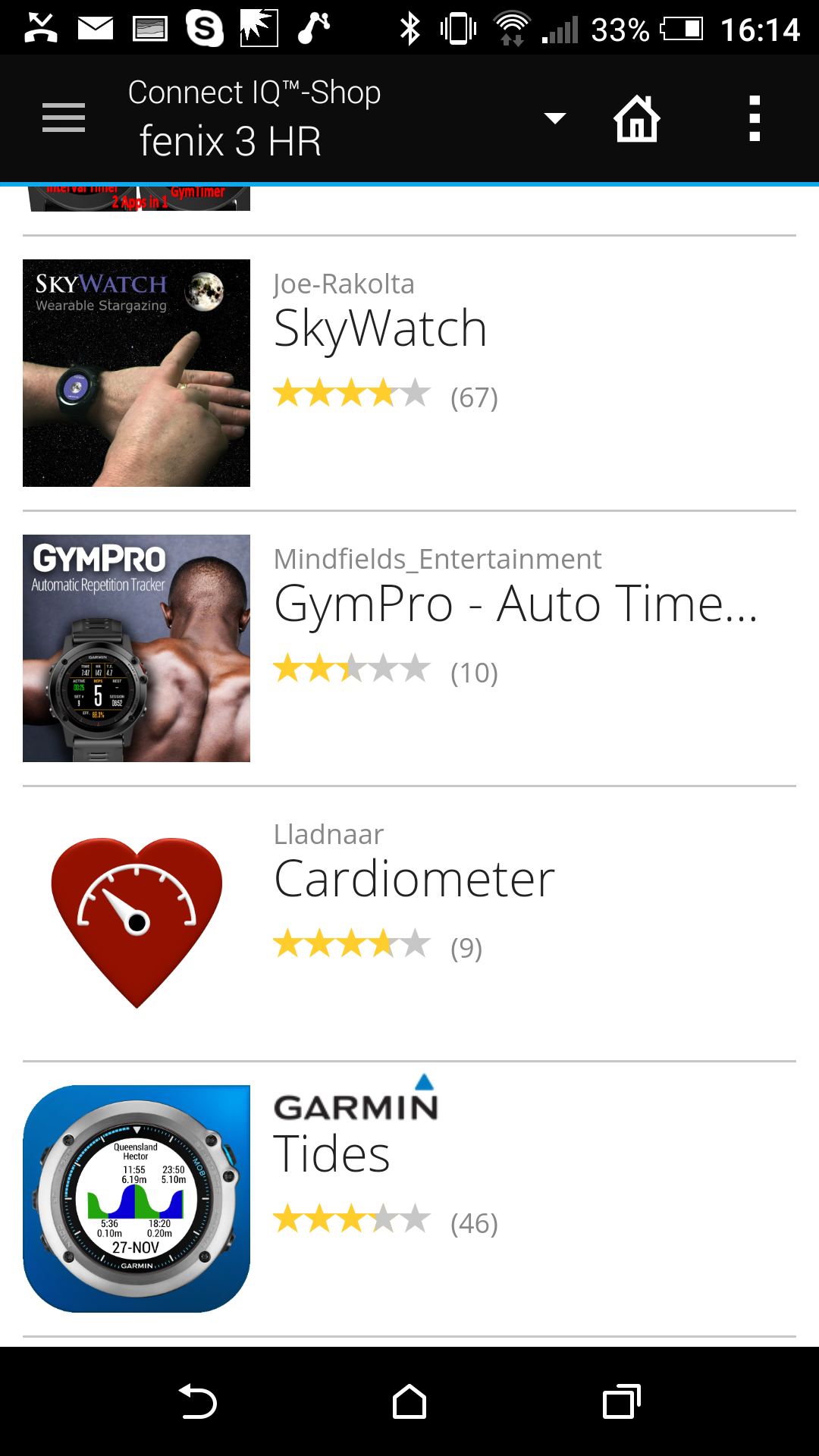Screen dimensions: 819x1456
Task: Go to the shop home icon
Action: click(637, 118)
